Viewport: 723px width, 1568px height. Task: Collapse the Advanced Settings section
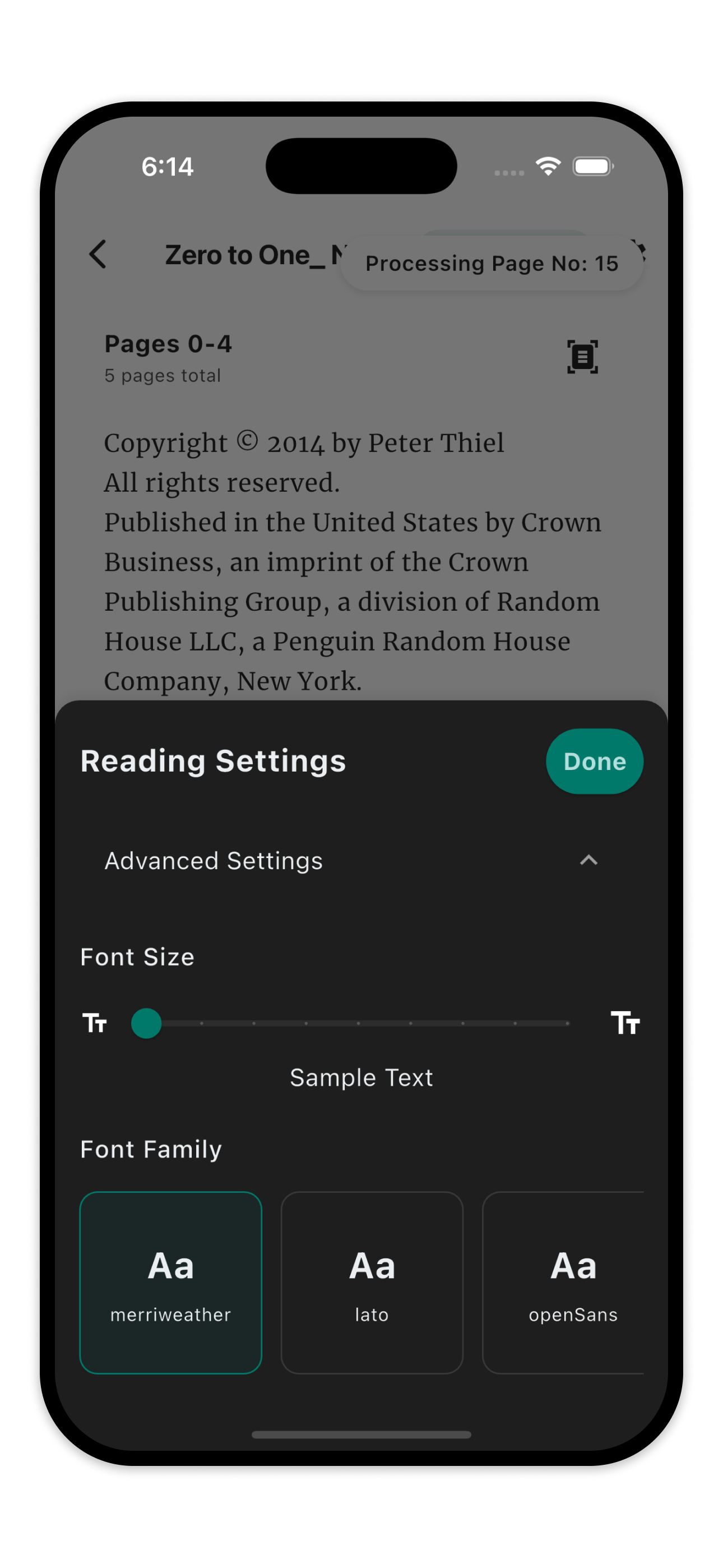tap(588, 860)
